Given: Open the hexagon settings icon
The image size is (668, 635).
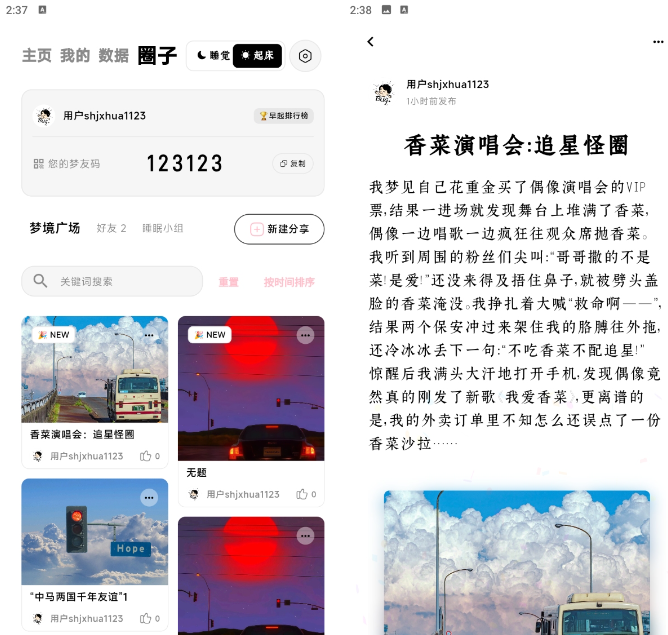Looking at the screenshot, I should [305, 56].
